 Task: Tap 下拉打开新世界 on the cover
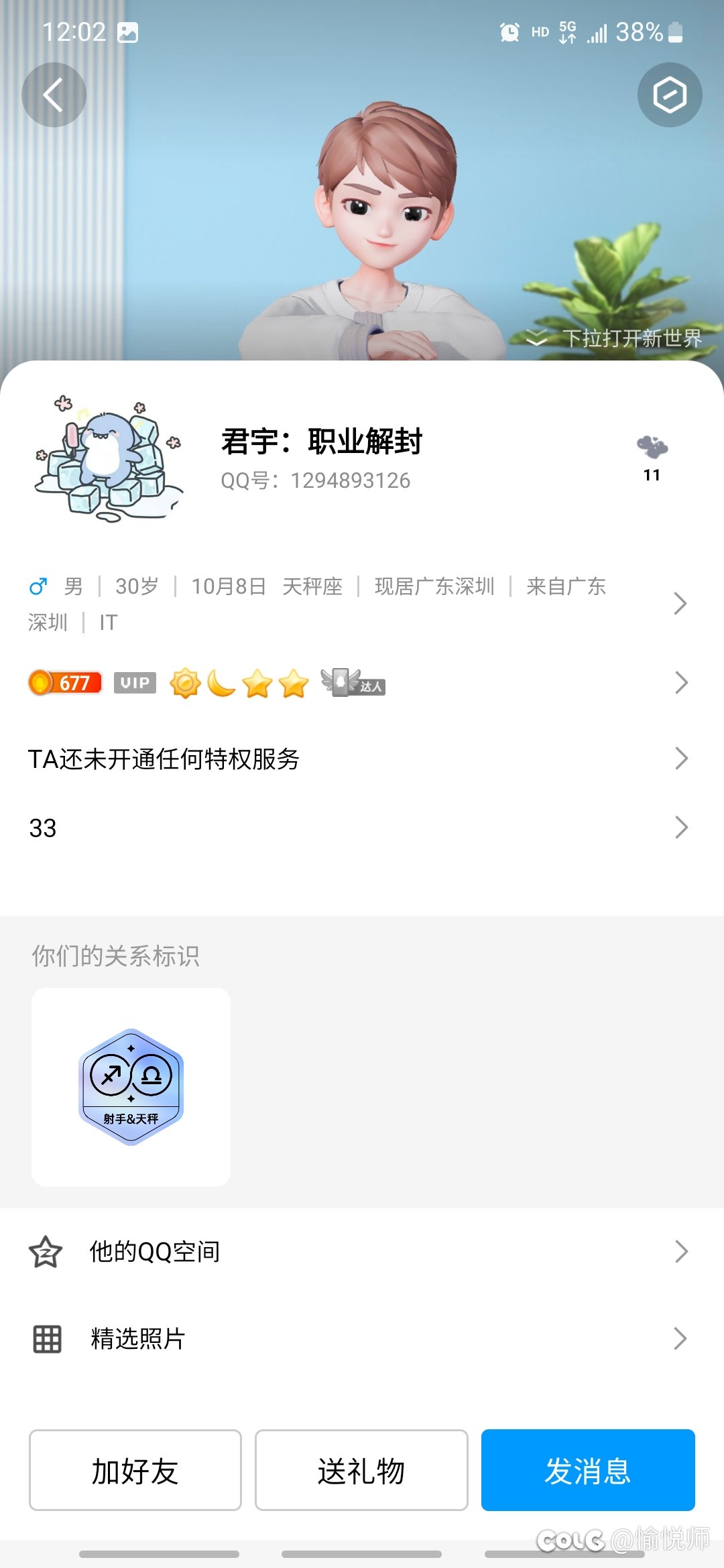(x=617, y=338)
